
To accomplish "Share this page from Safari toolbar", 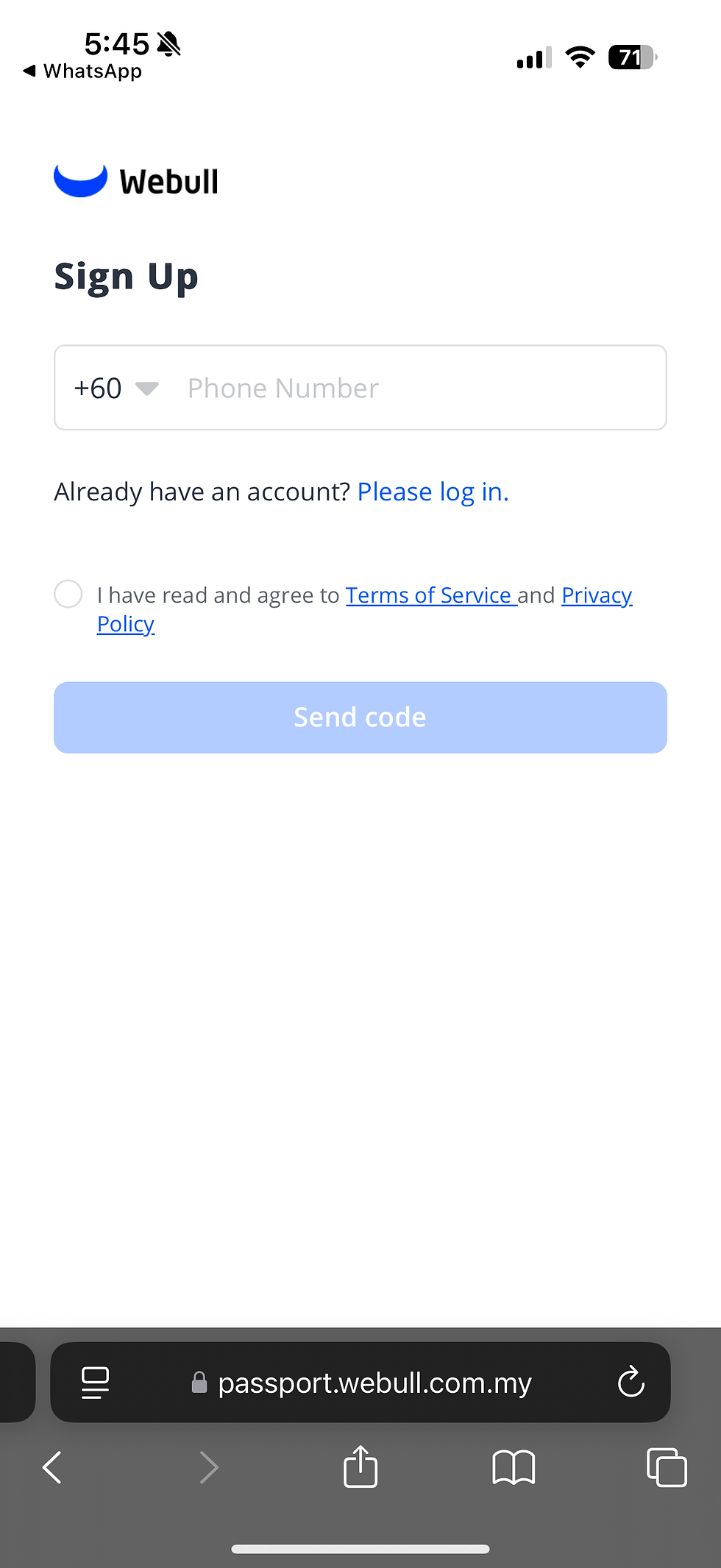I will point(360,1467).
